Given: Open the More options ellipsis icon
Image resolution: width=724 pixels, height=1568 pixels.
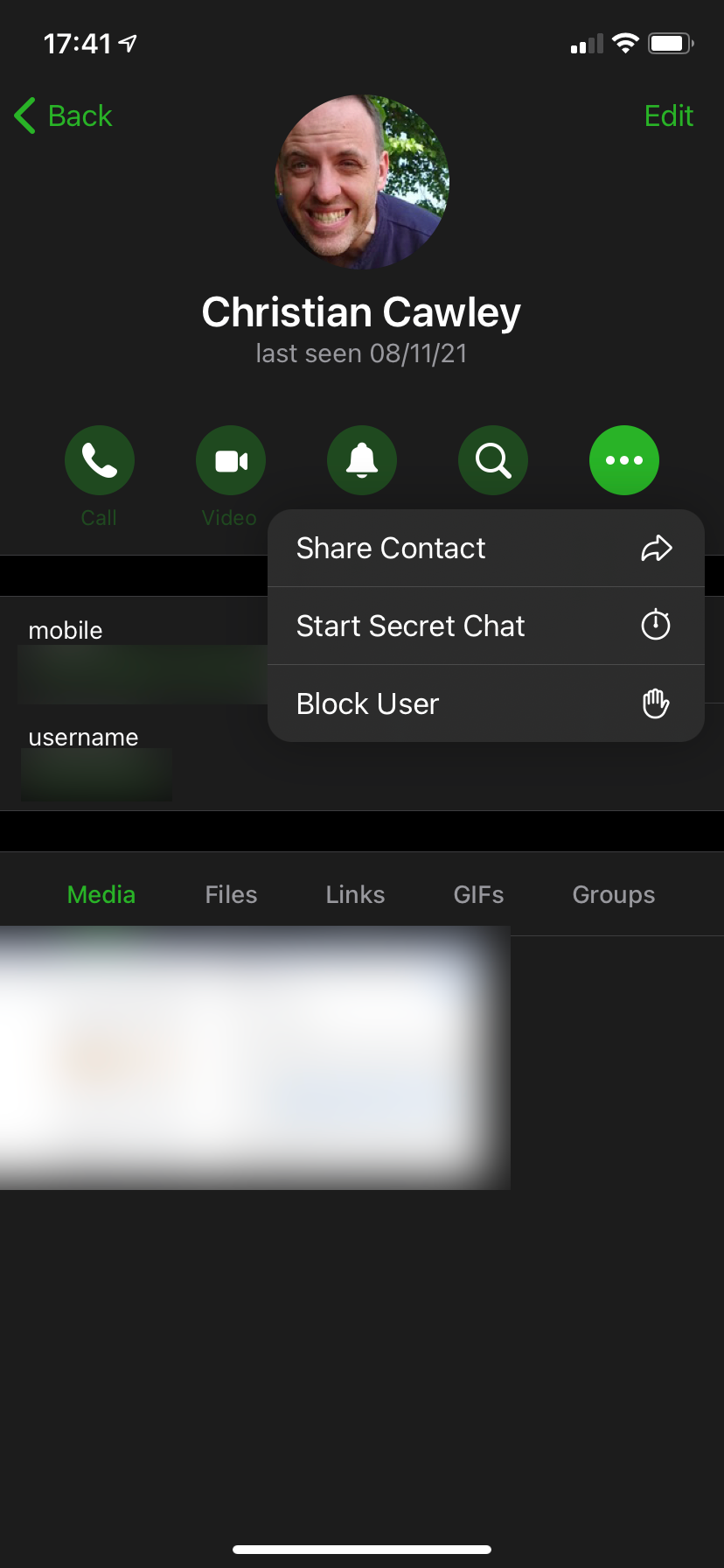Looking at the screenshot, I should point(623,459).
